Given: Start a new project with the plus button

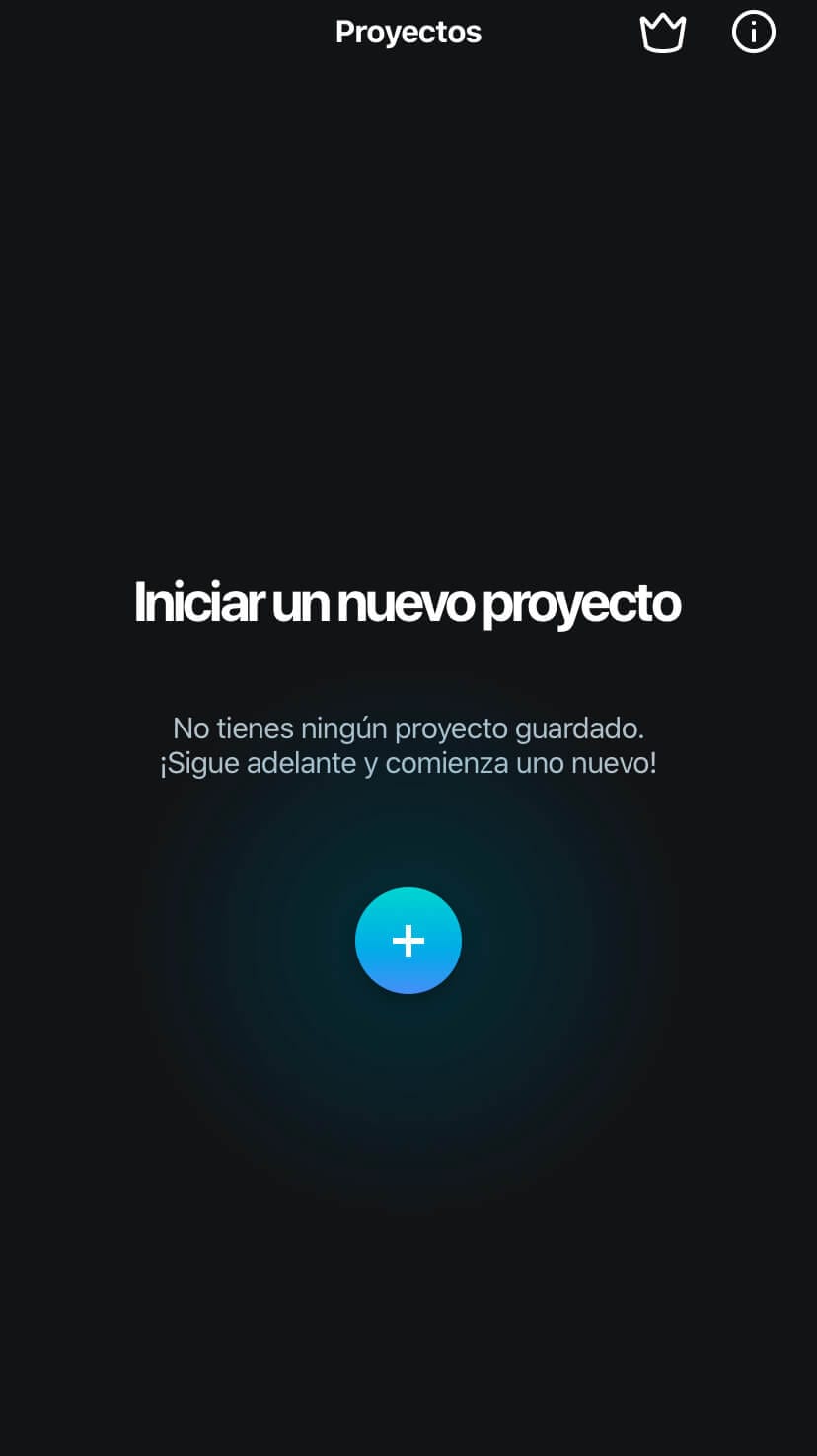Looking at the screenshot, I should point(408,941).
